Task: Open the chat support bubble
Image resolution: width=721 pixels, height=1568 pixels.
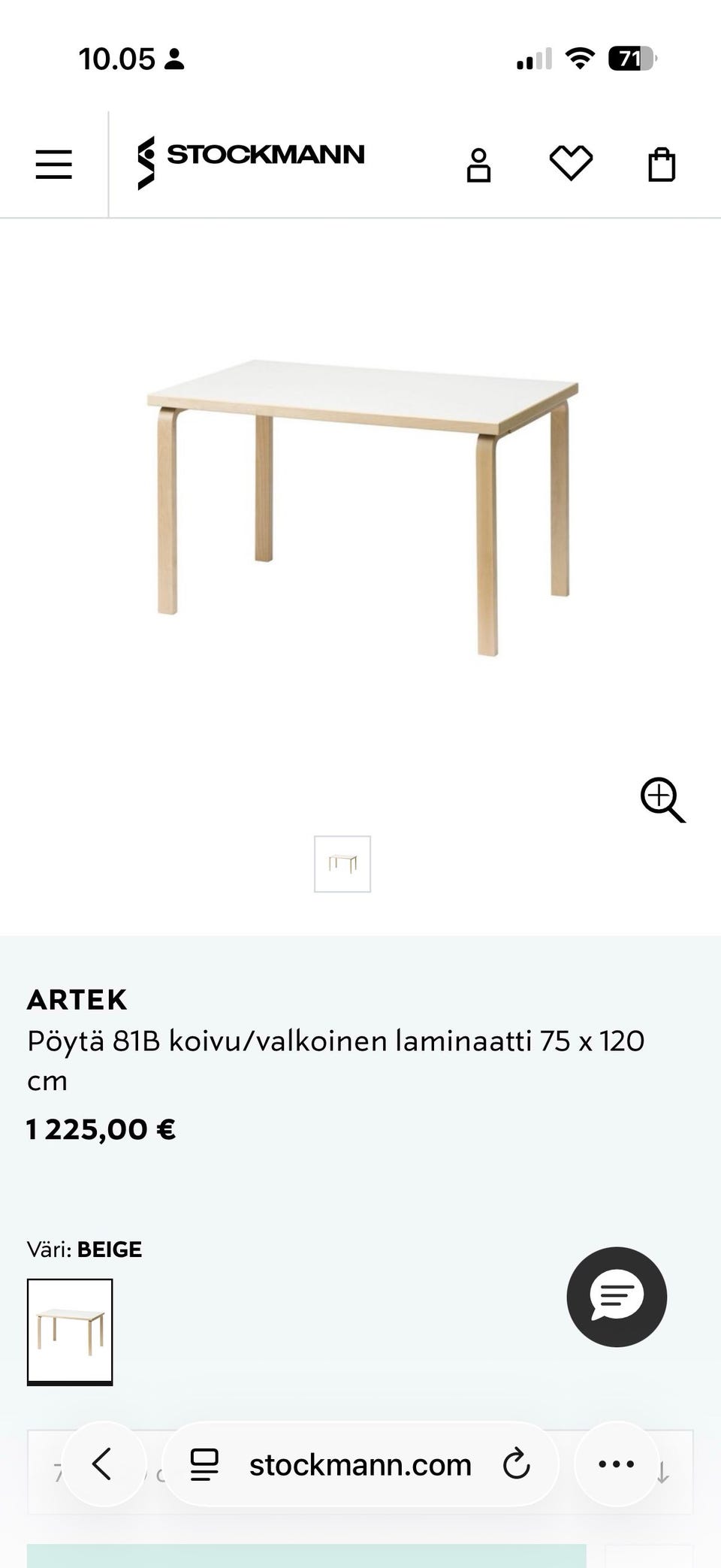Action: pos(617,1297)
